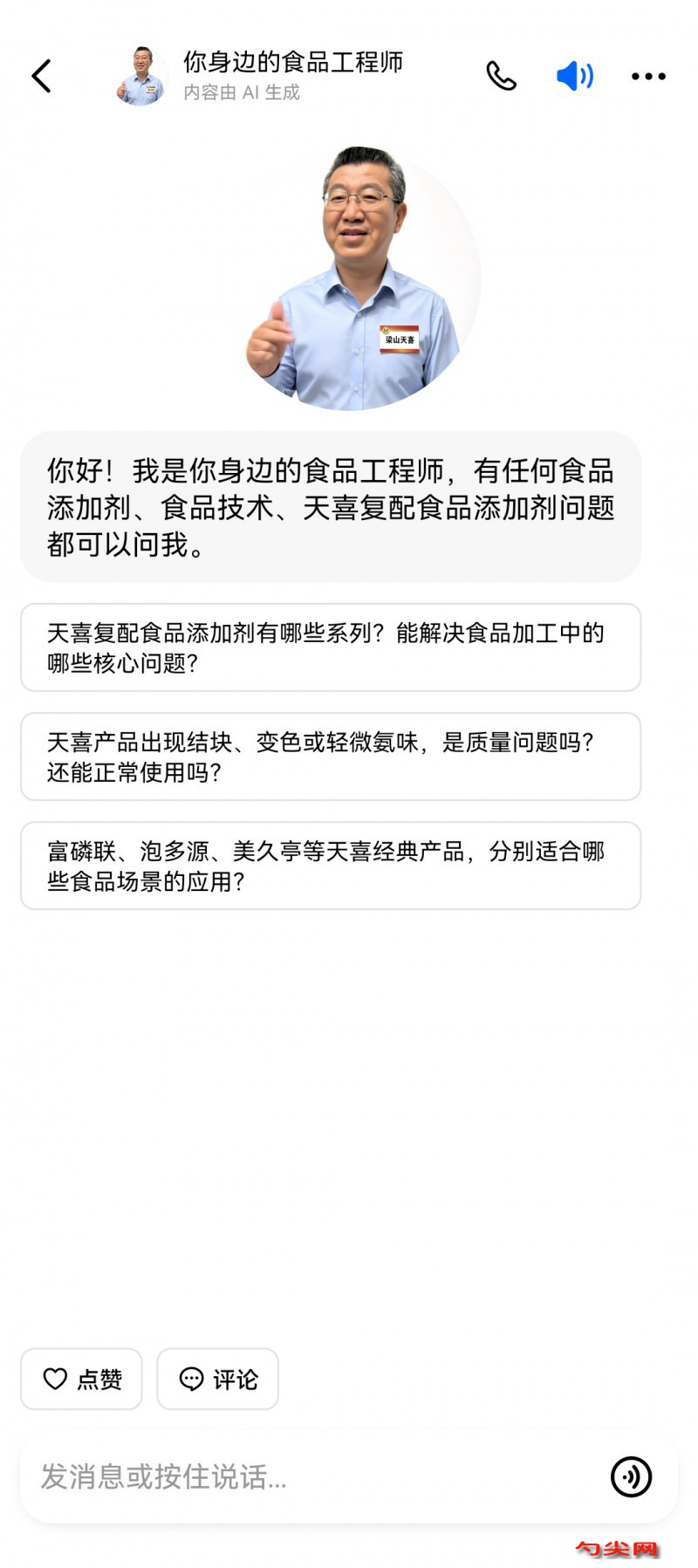The image size is (698, 1568).
Task: Tap the voice input icon in message bar
Action: [631, 1477]
